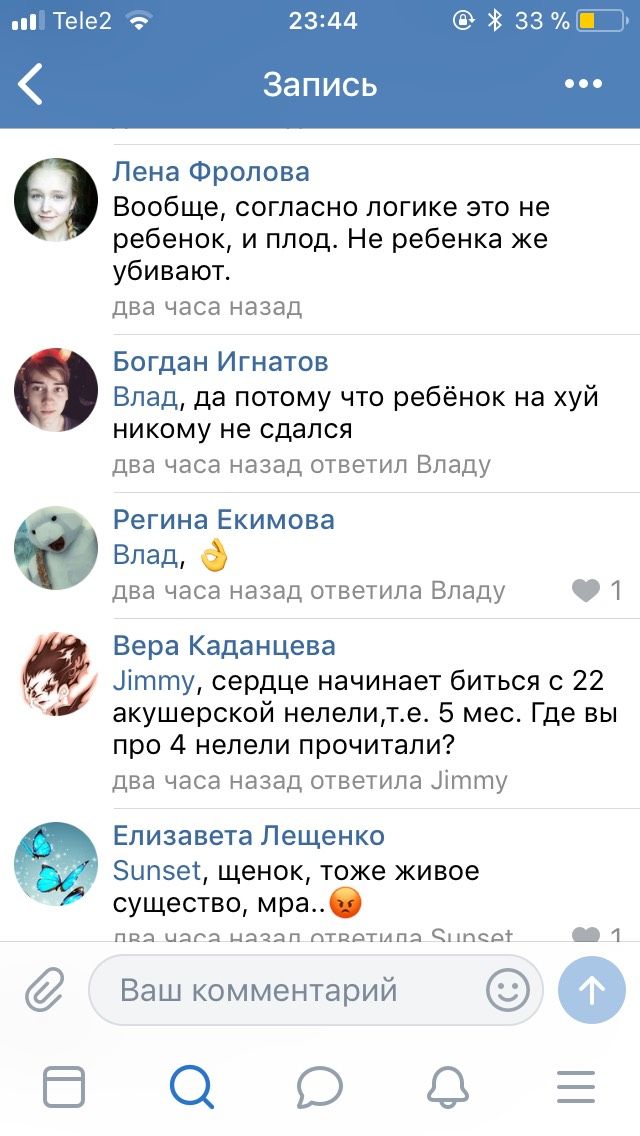Open the three-dot overflow menu
The width and height of the screenshot is (640, 1136).
click(583, 84)
